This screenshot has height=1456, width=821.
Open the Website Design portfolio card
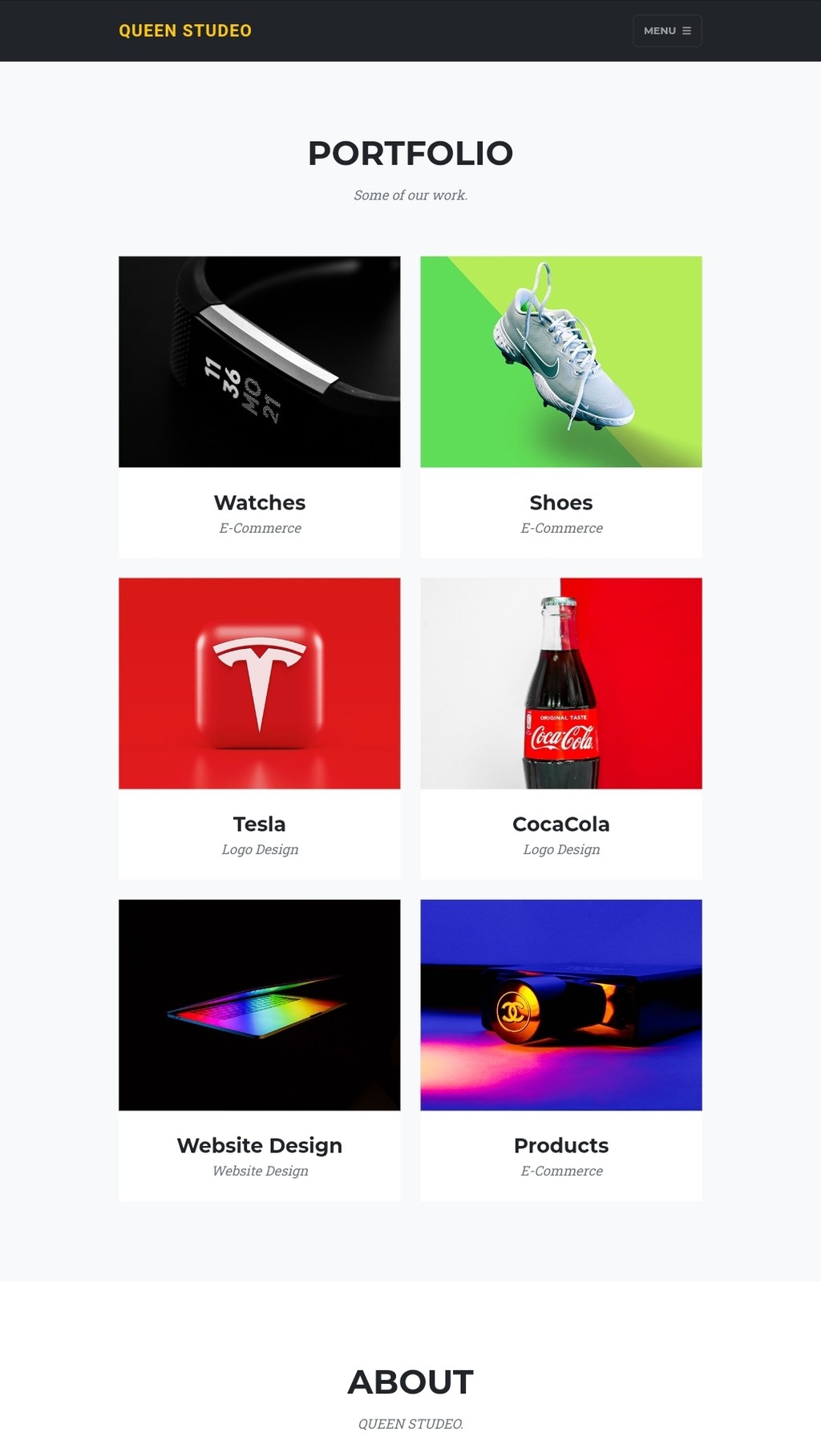259,1050
